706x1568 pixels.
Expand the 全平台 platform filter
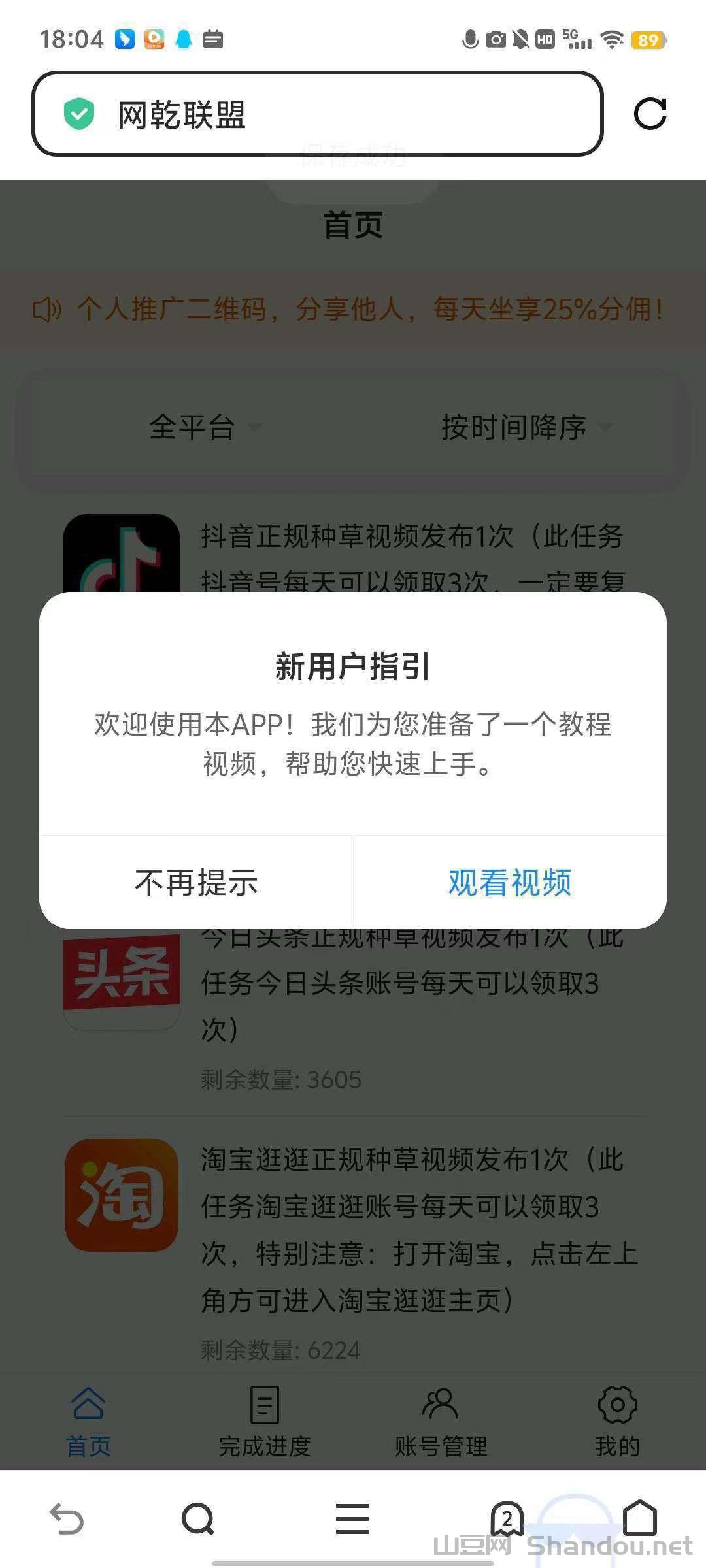click(203, 427)
